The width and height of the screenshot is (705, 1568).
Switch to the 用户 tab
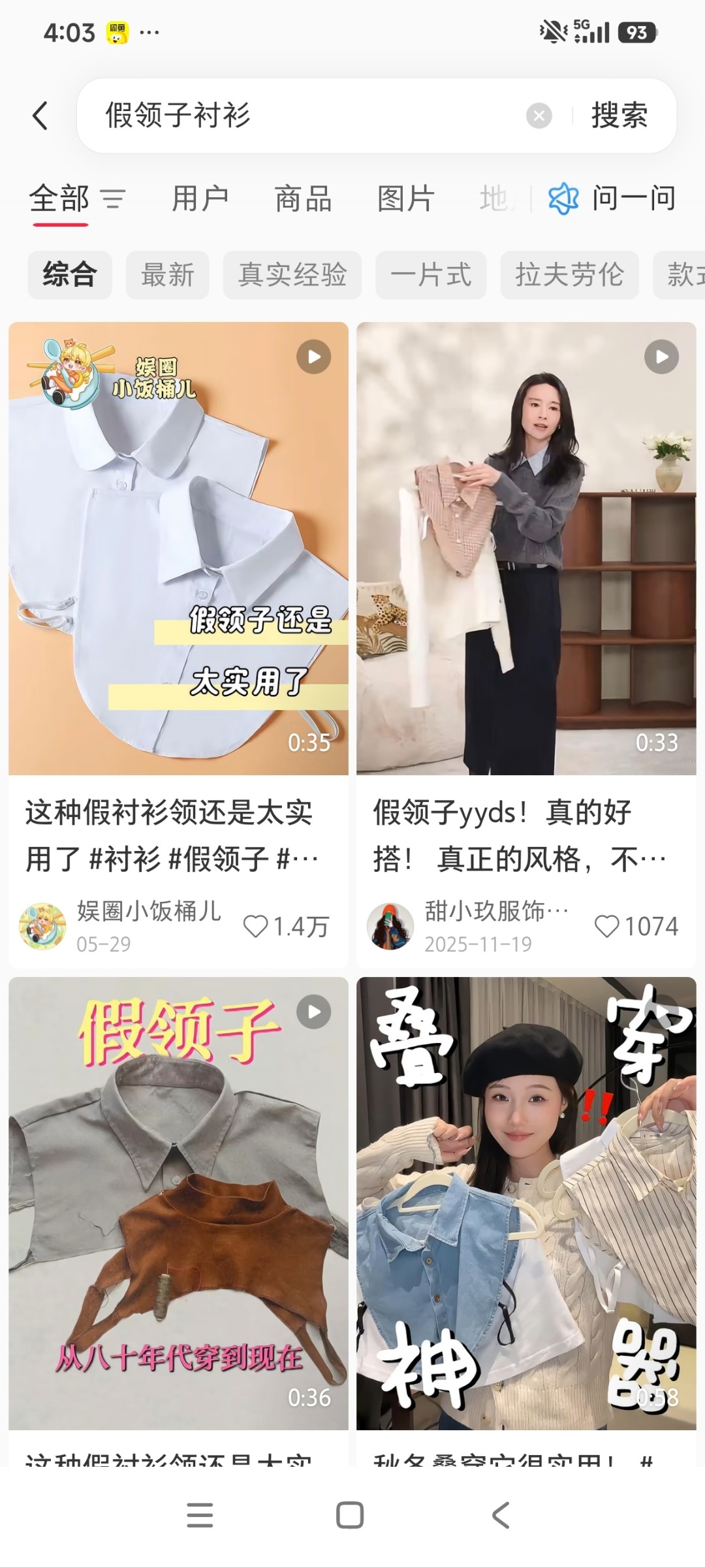[200, 199]
